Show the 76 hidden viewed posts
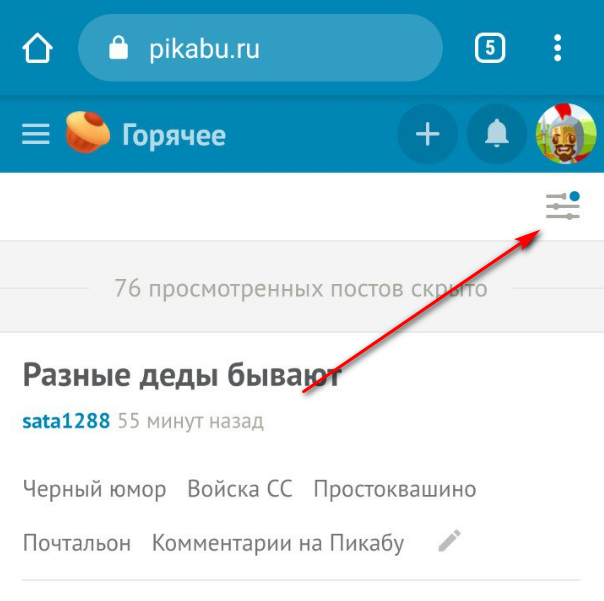This screenshot has width=604, height=601. 301,290
